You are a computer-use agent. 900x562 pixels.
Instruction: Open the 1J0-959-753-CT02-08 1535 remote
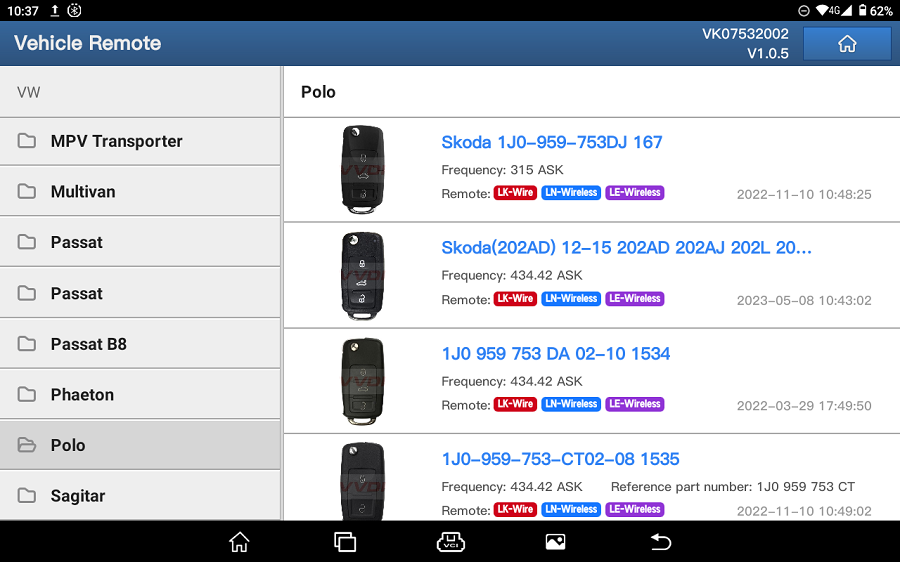(560, 459)
